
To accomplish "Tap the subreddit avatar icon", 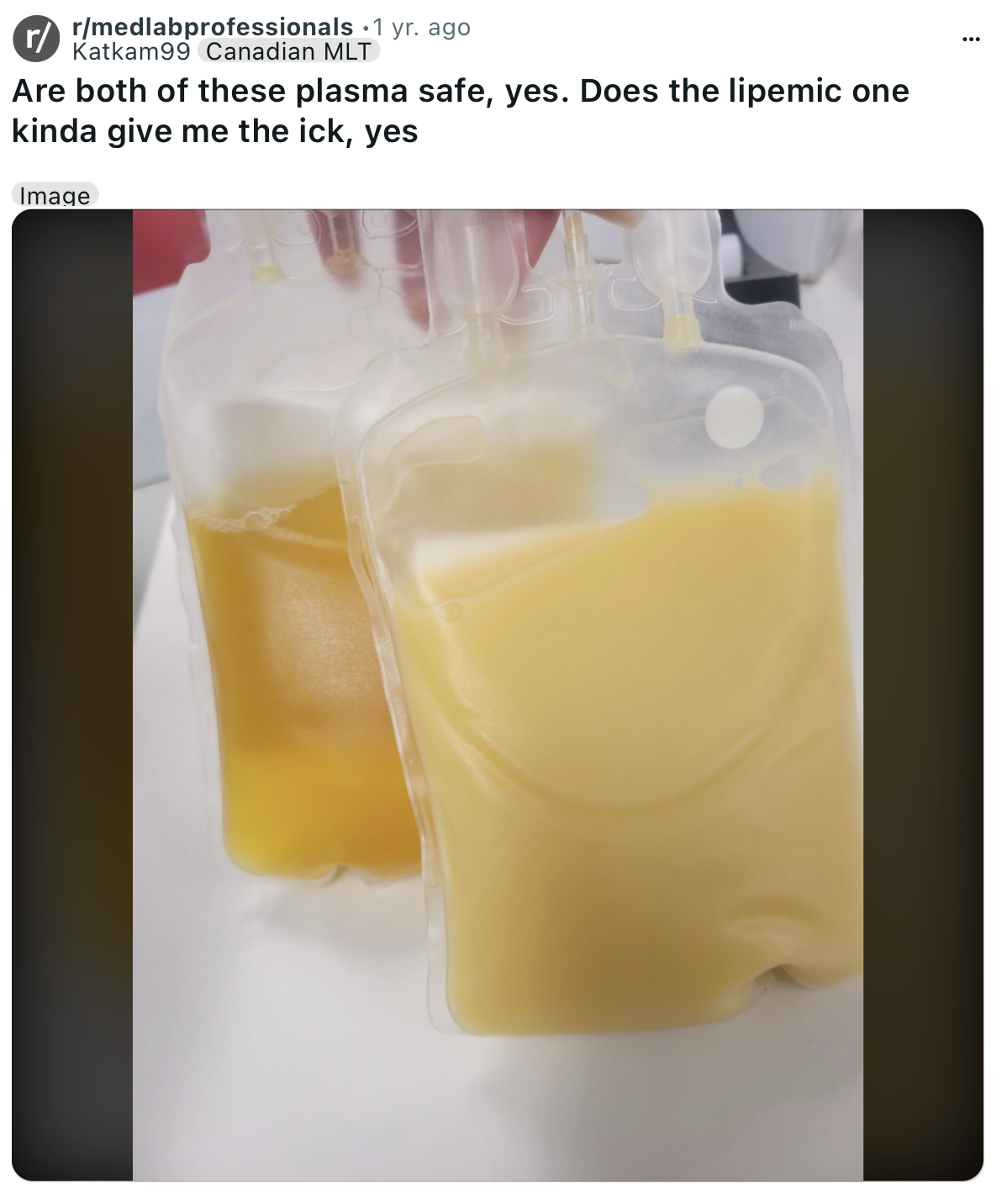I will (36, 40).
